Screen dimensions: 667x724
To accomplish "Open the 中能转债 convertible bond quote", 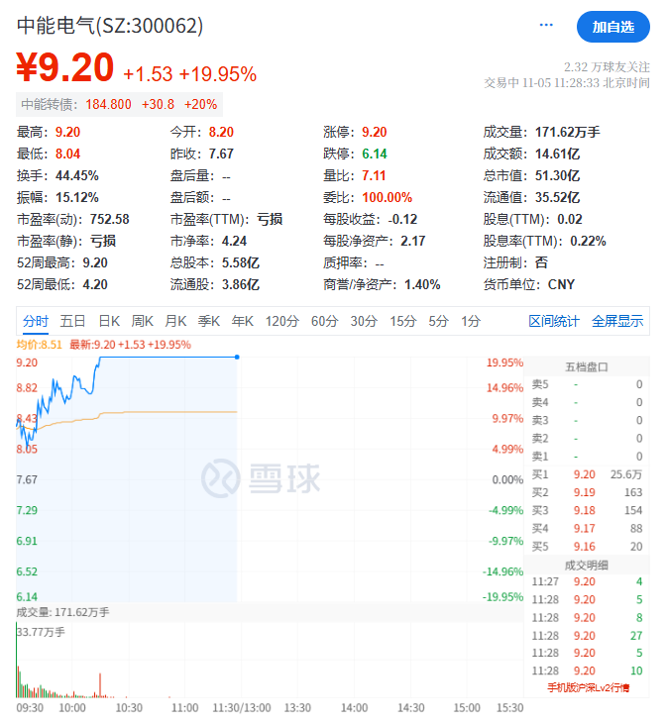I will tap(120, 103).
